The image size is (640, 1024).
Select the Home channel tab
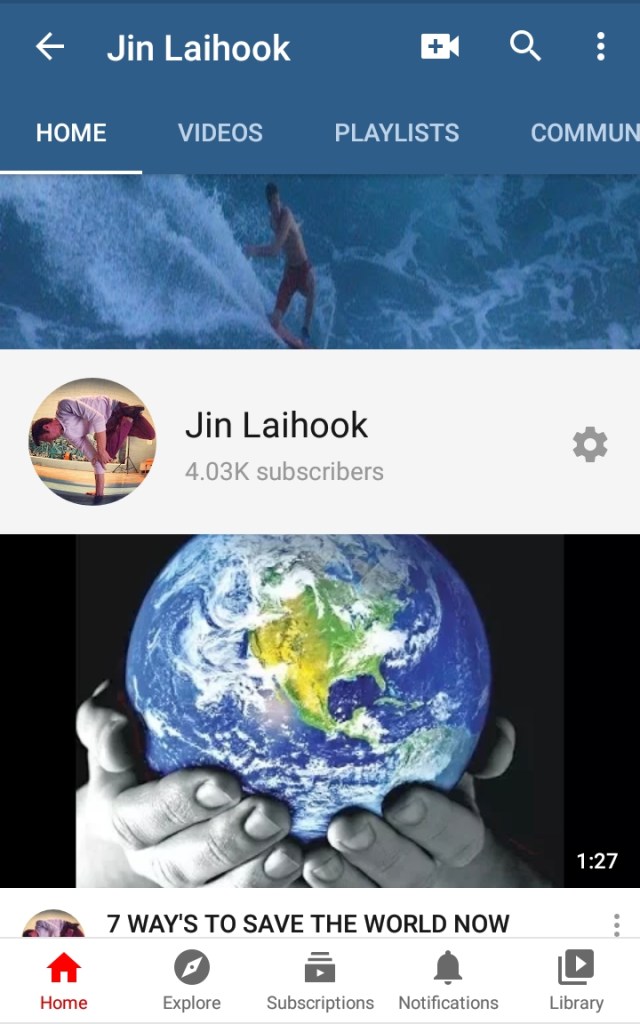point(71,133)
